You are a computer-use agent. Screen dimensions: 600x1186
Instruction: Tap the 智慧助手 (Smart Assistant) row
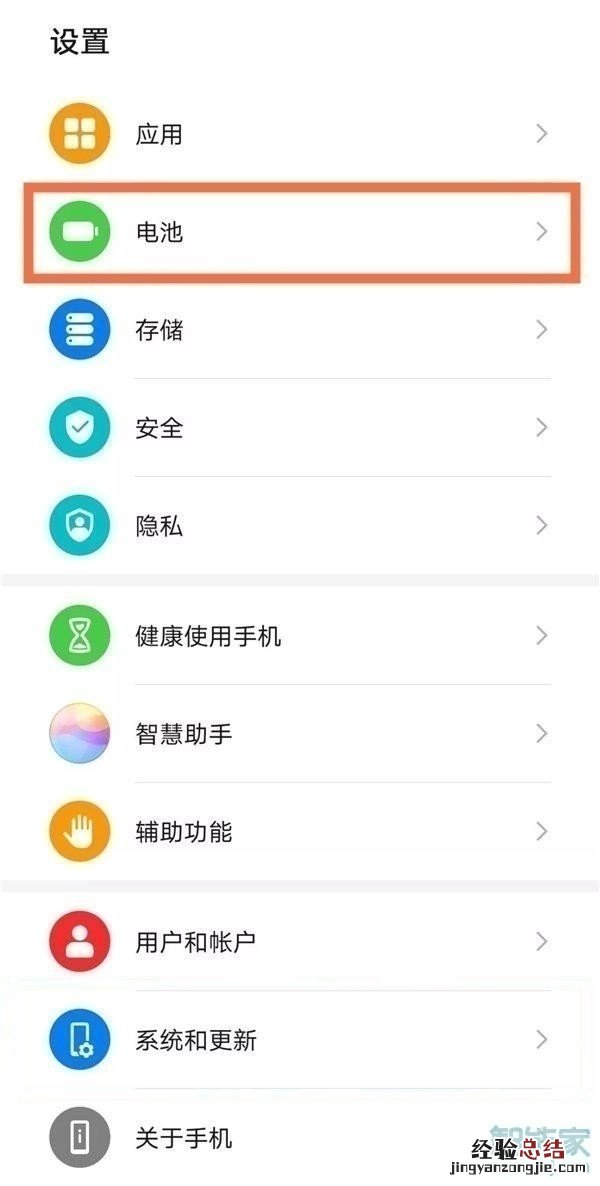pos(300,734)
